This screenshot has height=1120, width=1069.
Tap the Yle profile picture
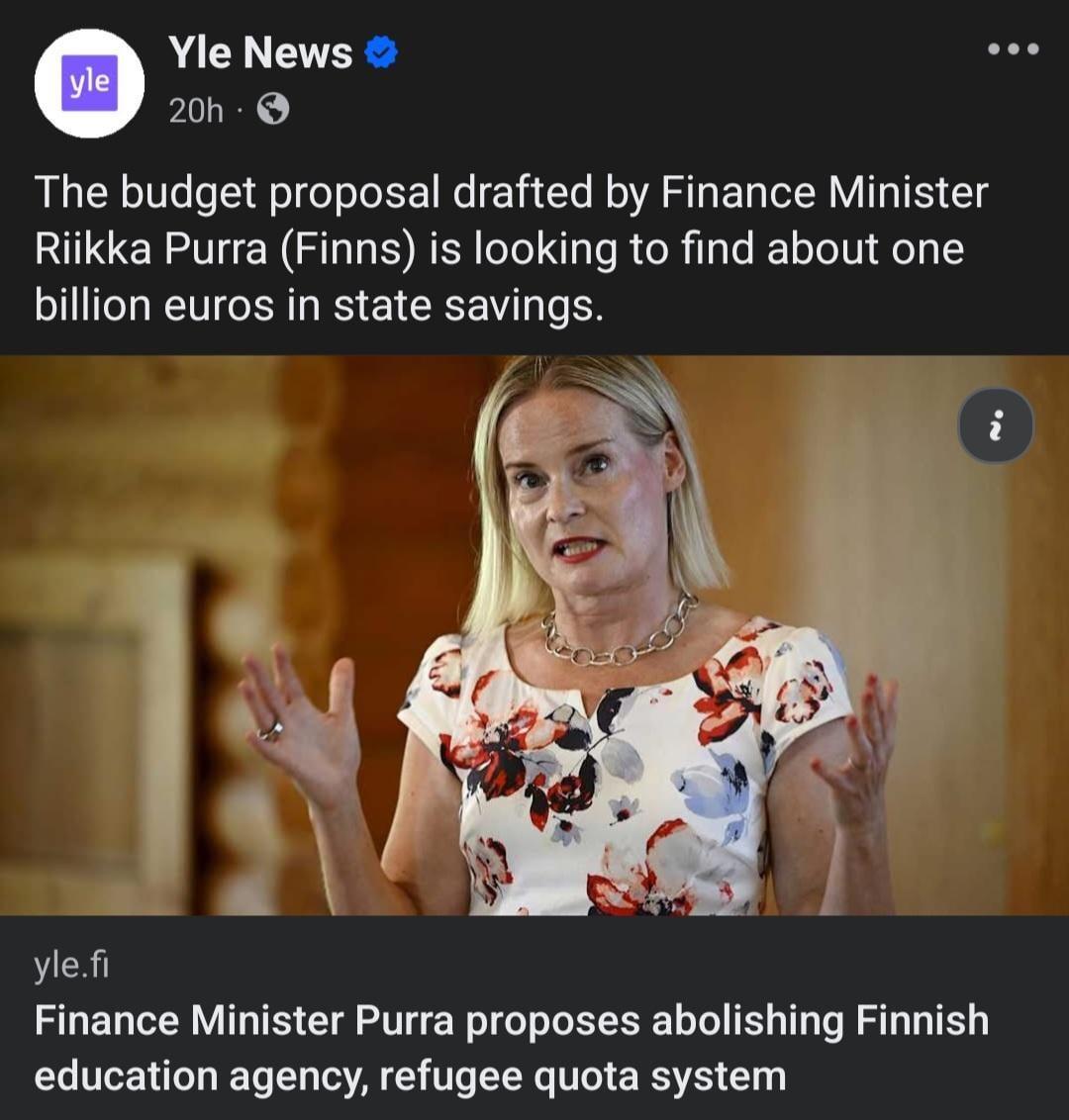click(89, 83)
